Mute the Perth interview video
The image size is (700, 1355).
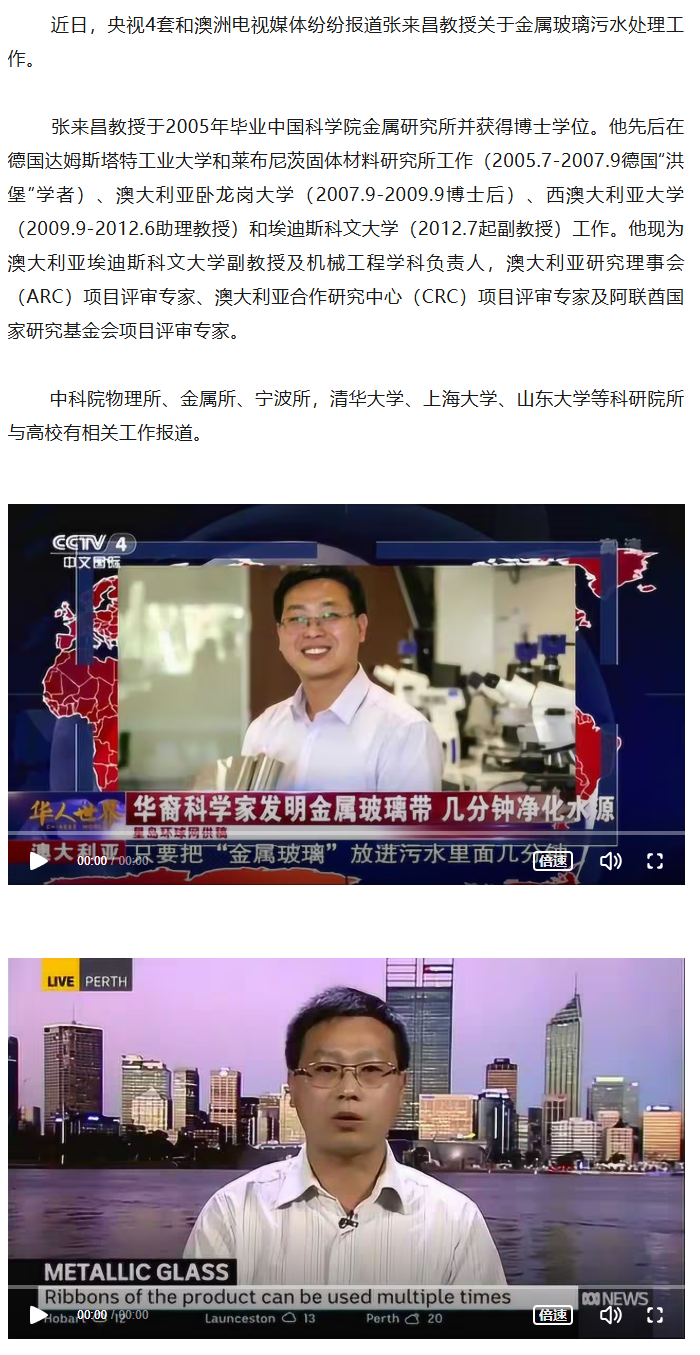[610, 1315]
